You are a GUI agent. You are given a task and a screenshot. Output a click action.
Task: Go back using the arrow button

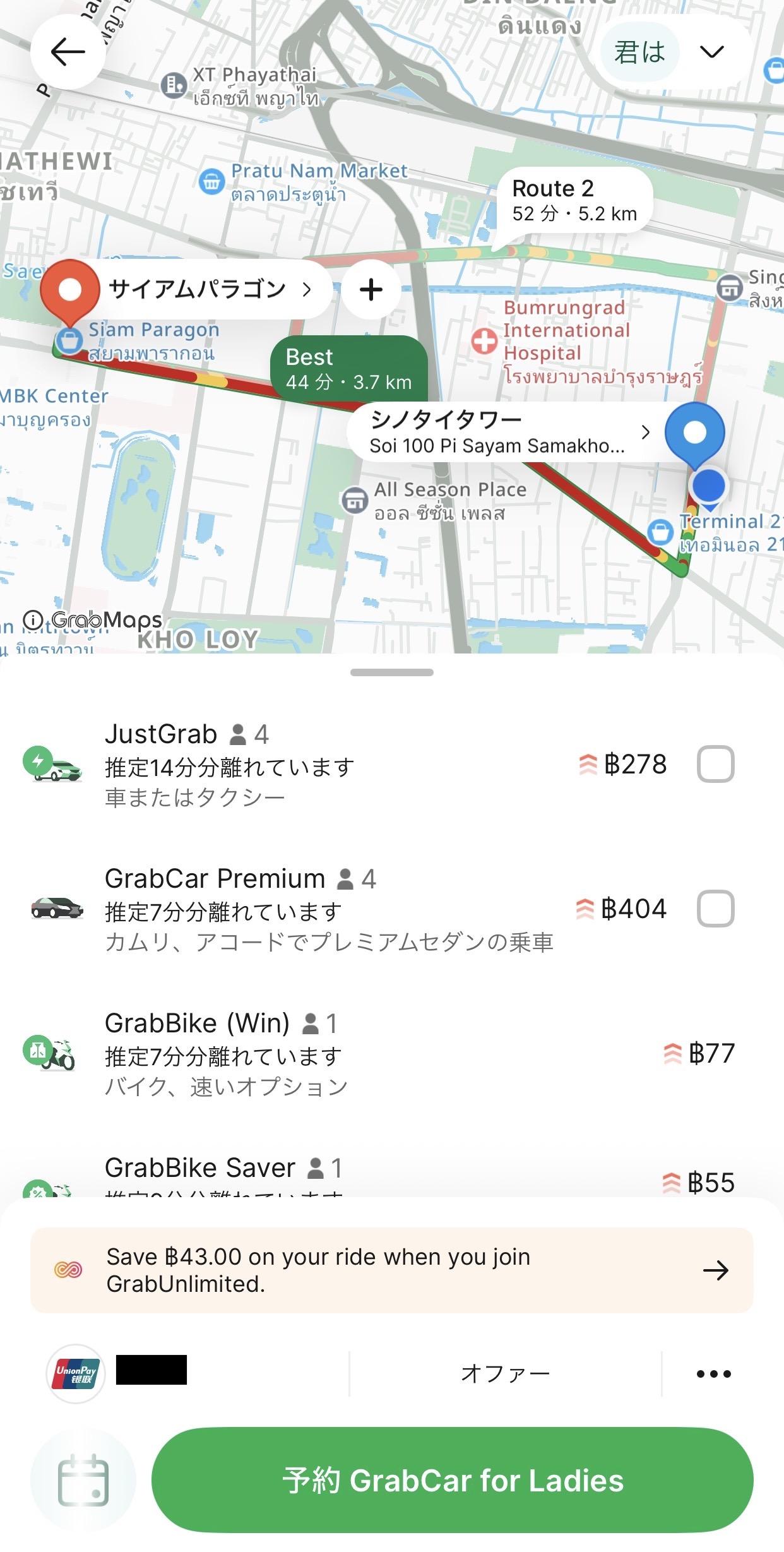point(68,52)
